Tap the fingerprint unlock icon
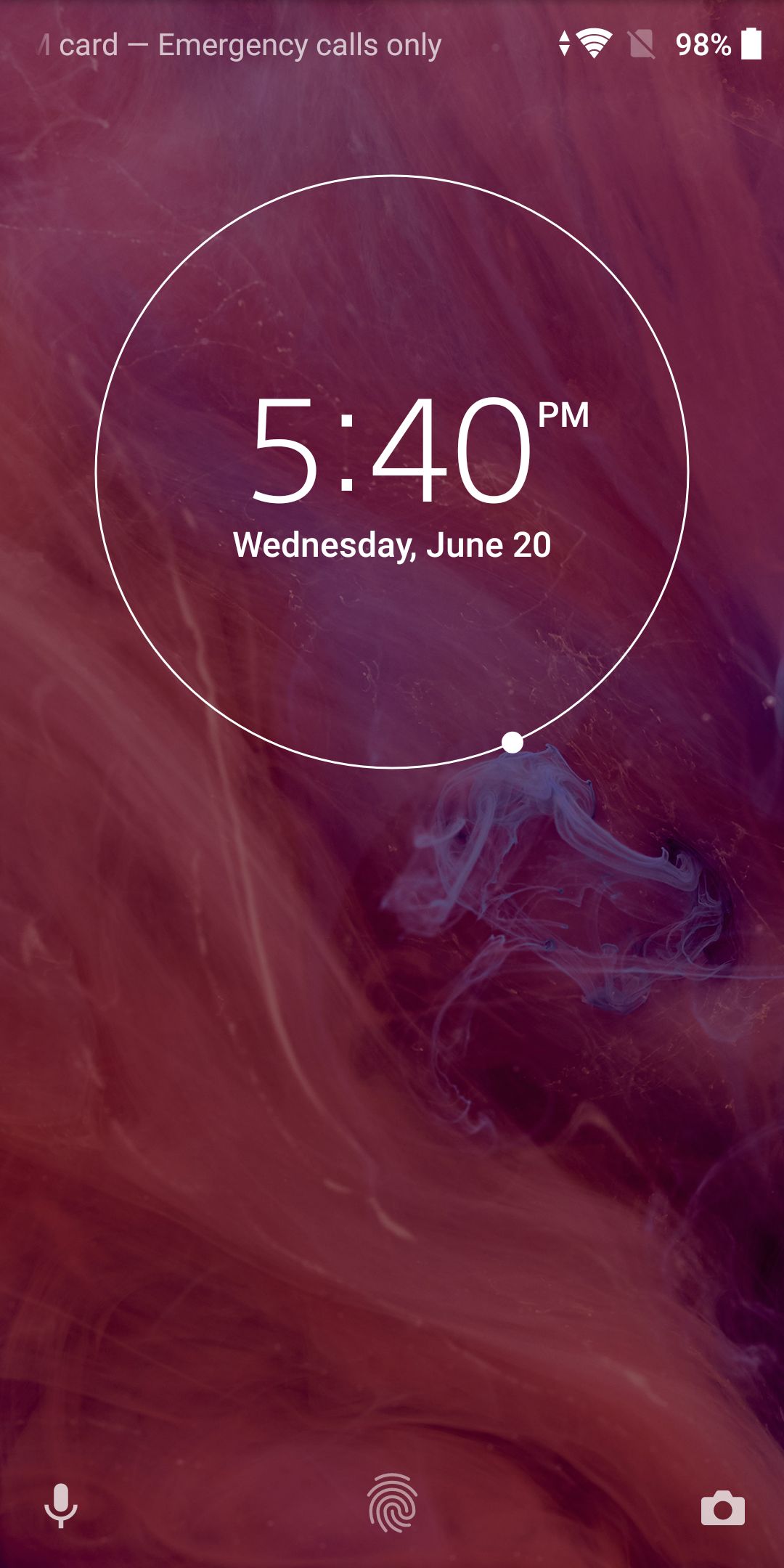Screen dimensions: 784x1568 (x=392, y=1503)
